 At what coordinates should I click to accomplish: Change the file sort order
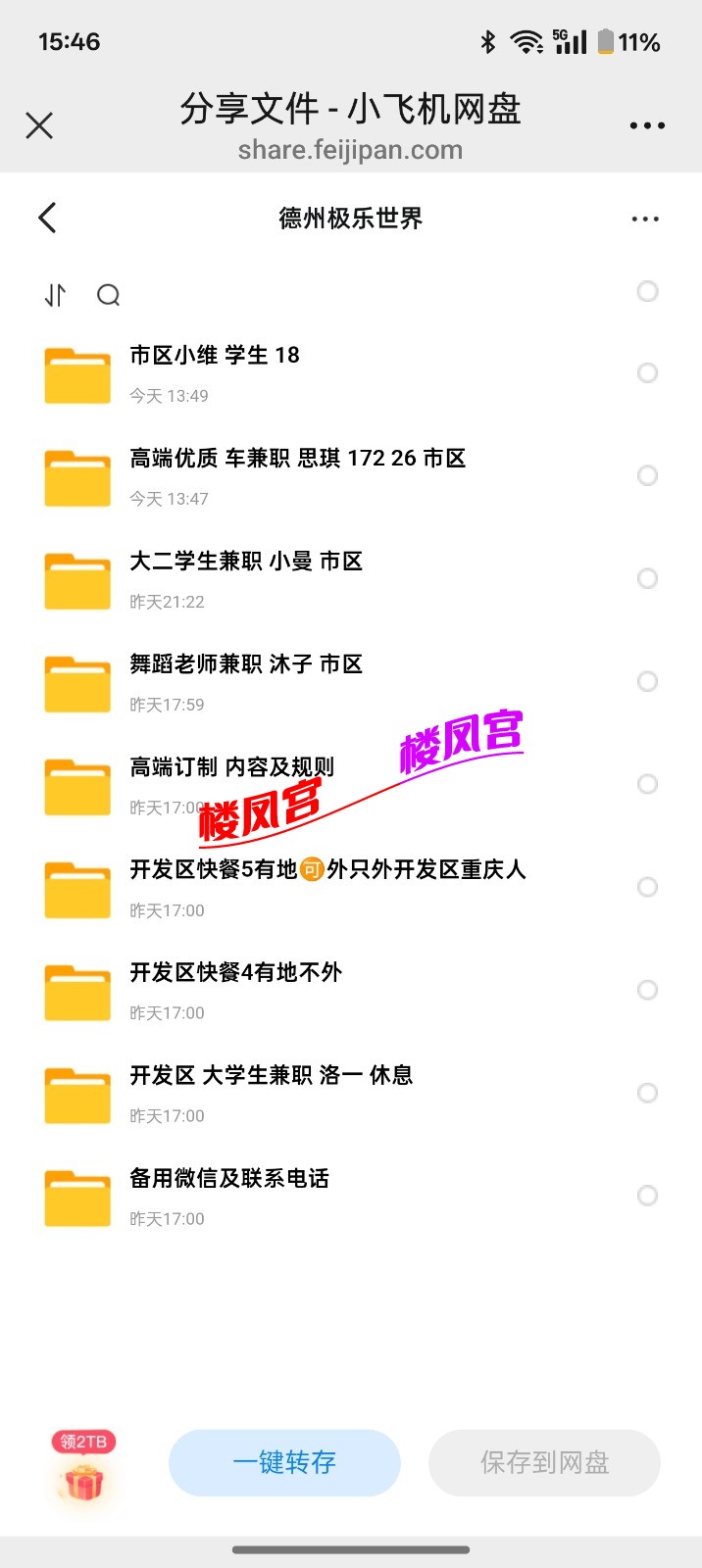pyautogui.click(x=56, y=295)
